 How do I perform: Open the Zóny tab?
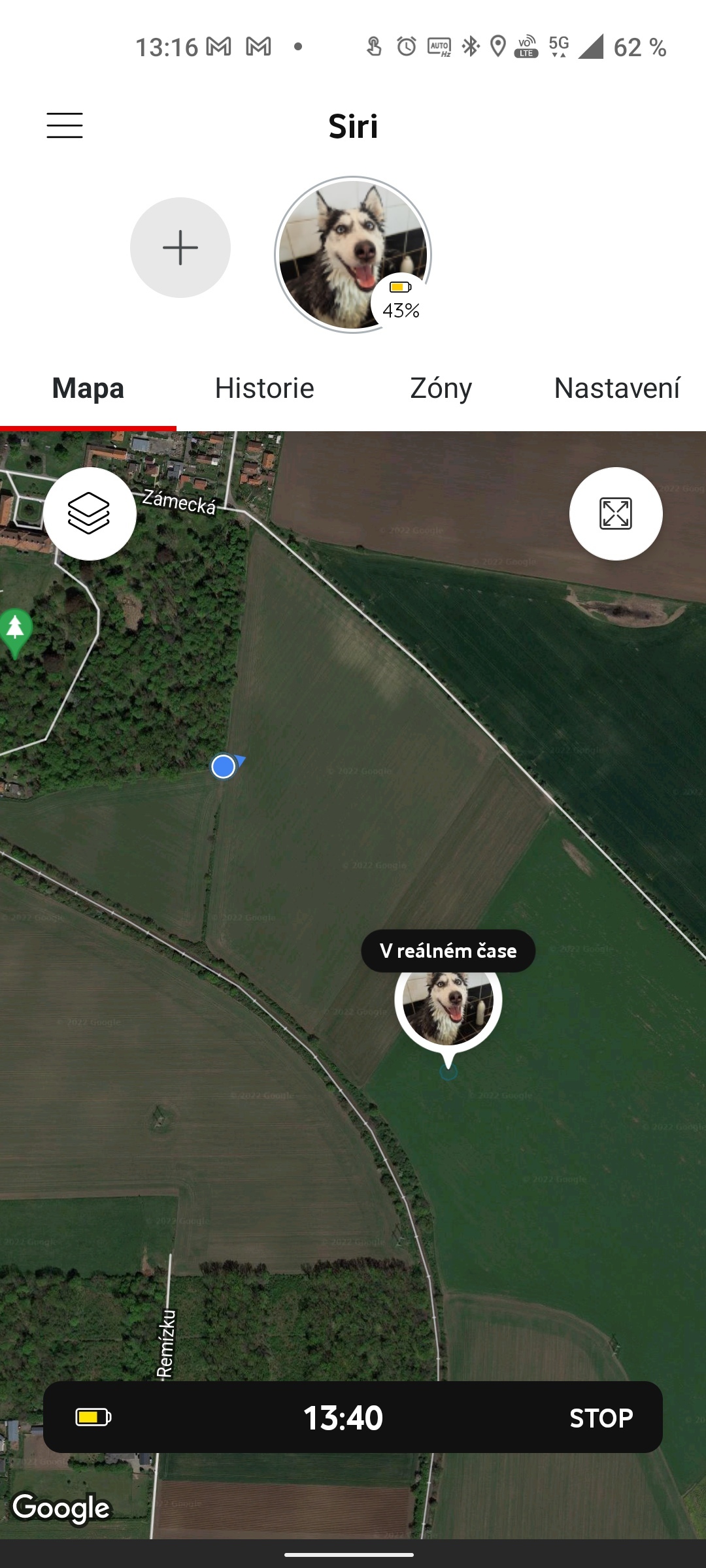tap(441, 389)
